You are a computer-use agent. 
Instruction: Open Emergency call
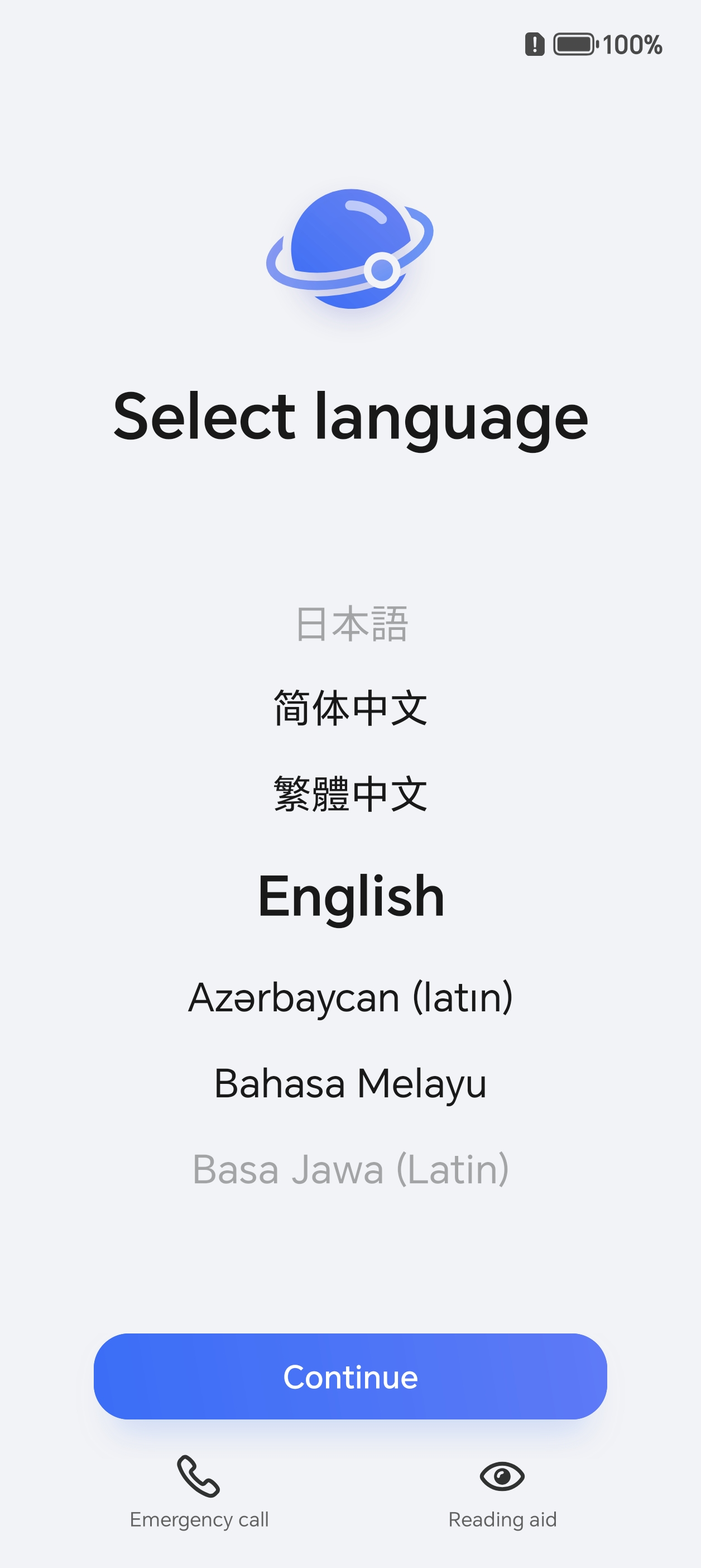(x=198, y=1491)
